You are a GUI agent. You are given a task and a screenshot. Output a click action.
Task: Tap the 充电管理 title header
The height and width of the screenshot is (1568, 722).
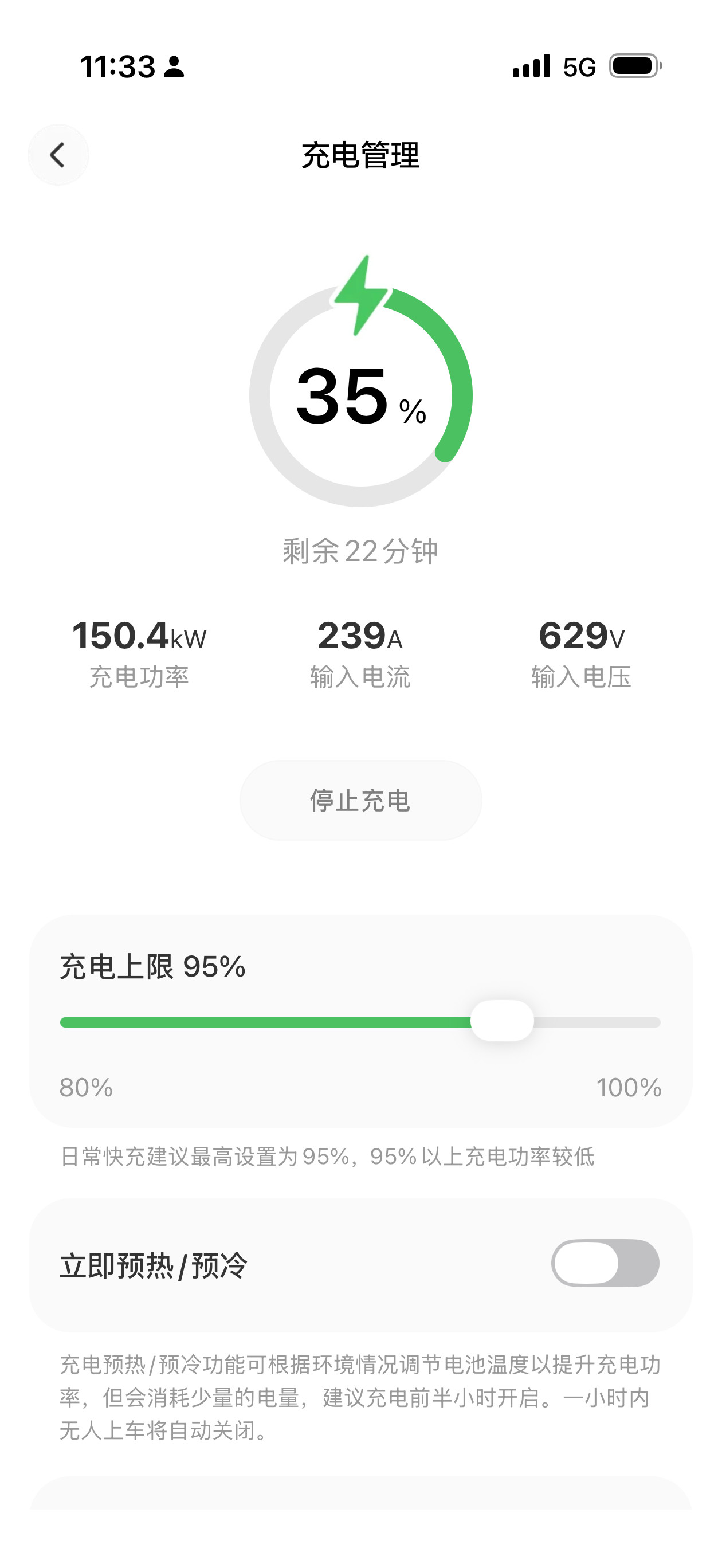point(361,154)
